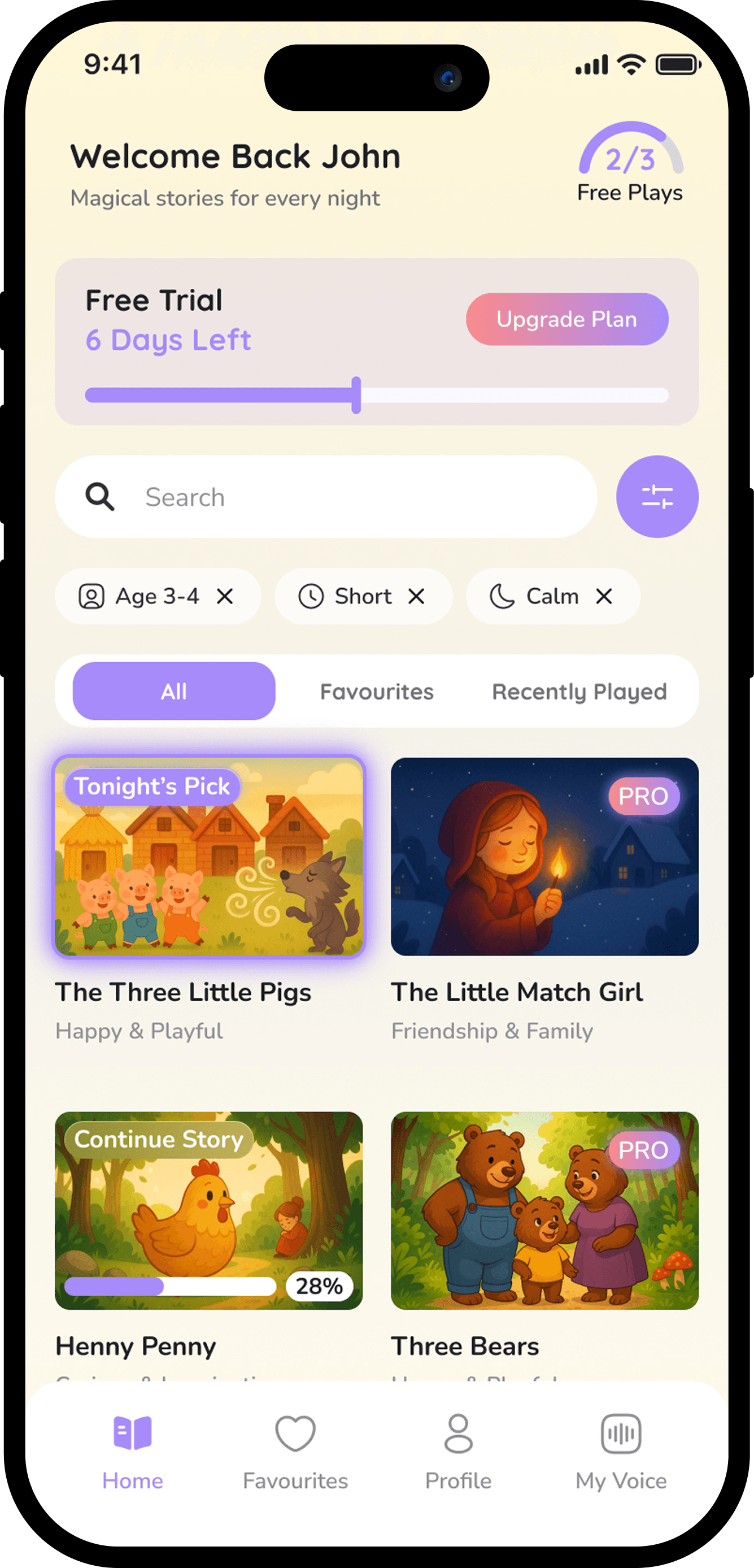Dismiss the Calm filter chip
The width and height of the screenshot is (754, 1568).
tap(604, 597)
